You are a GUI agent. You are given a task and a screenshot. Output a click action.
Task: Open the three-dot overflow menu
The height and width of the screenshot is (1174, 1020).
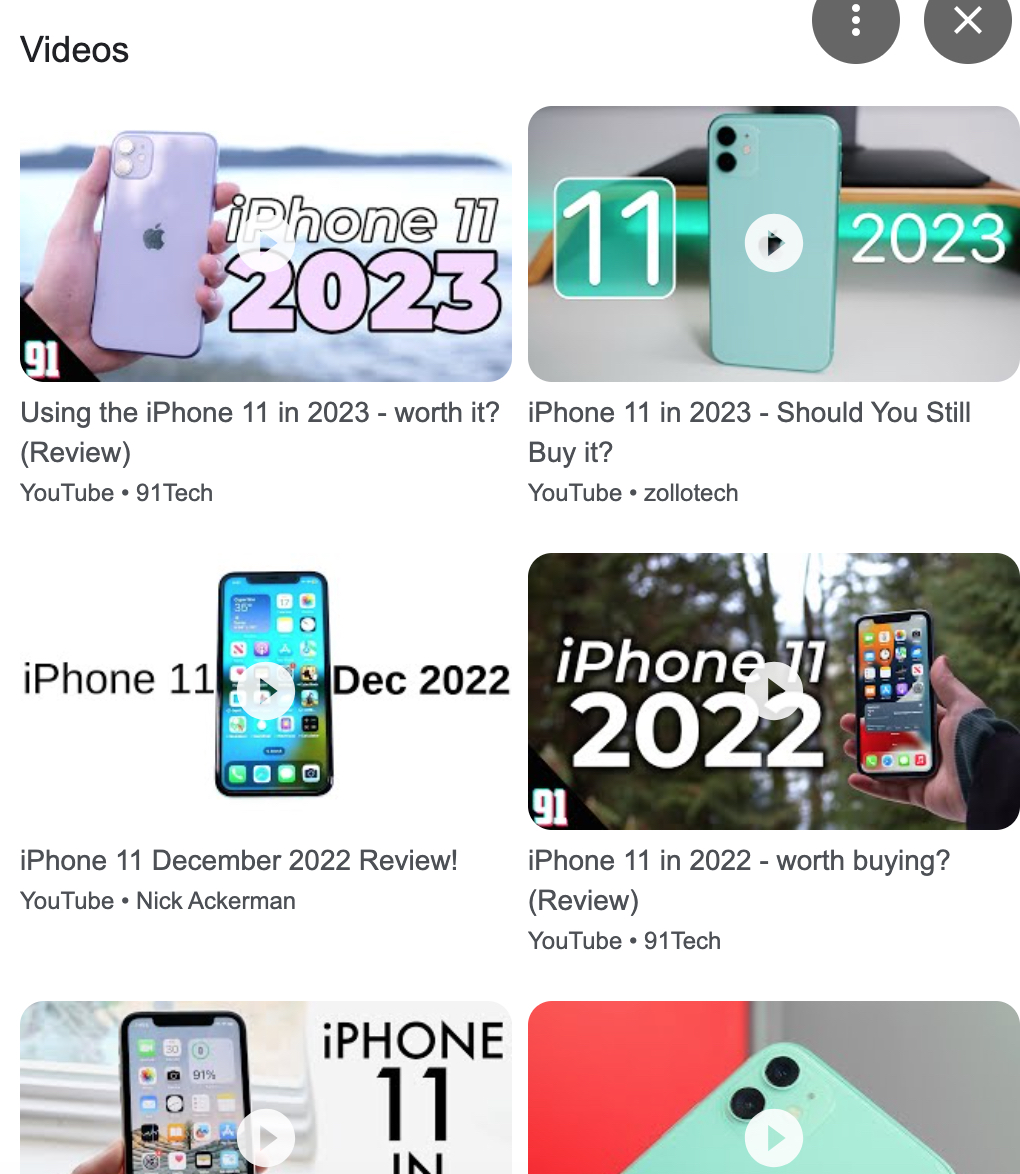pos(855,22)
